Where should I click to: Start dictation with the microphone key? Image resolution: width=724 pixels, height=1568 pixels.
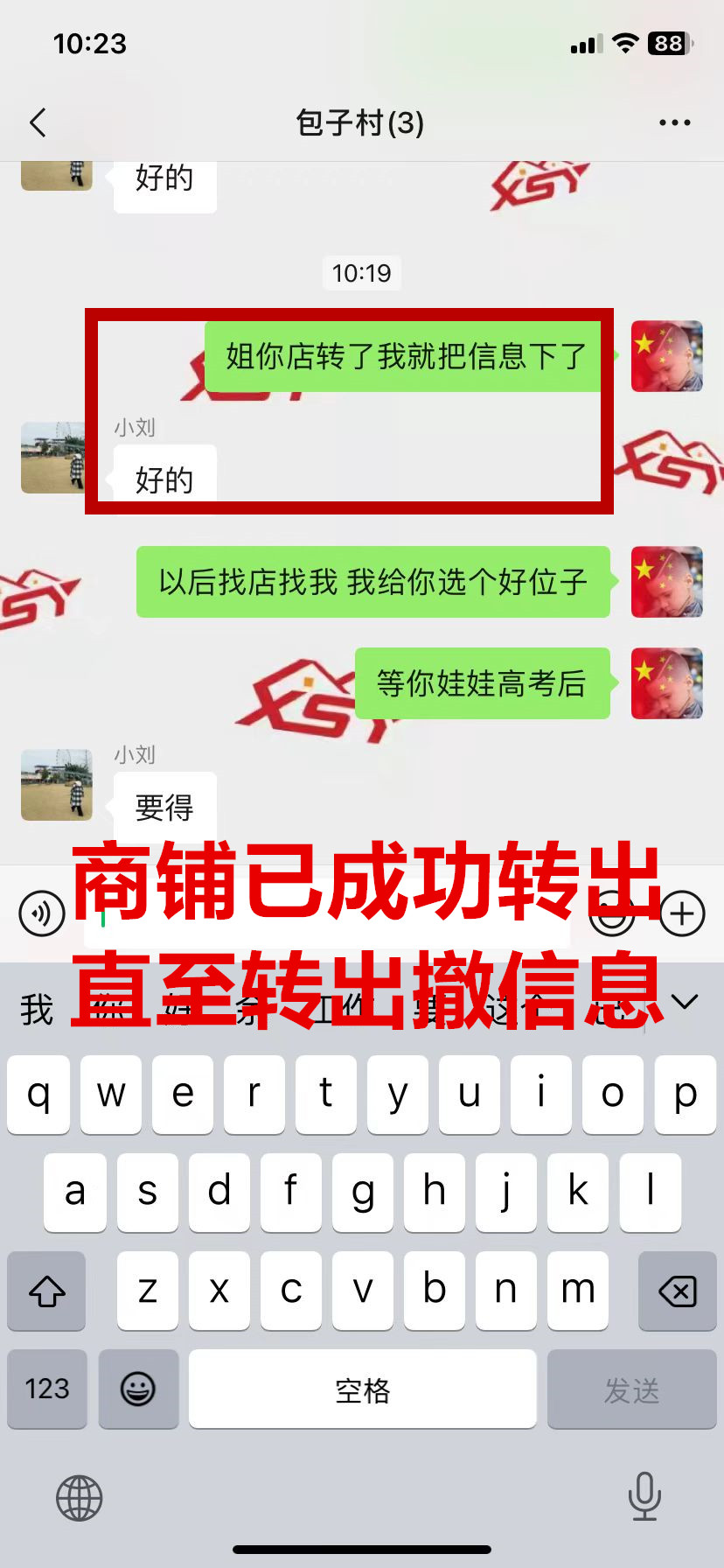[644, 1496]
